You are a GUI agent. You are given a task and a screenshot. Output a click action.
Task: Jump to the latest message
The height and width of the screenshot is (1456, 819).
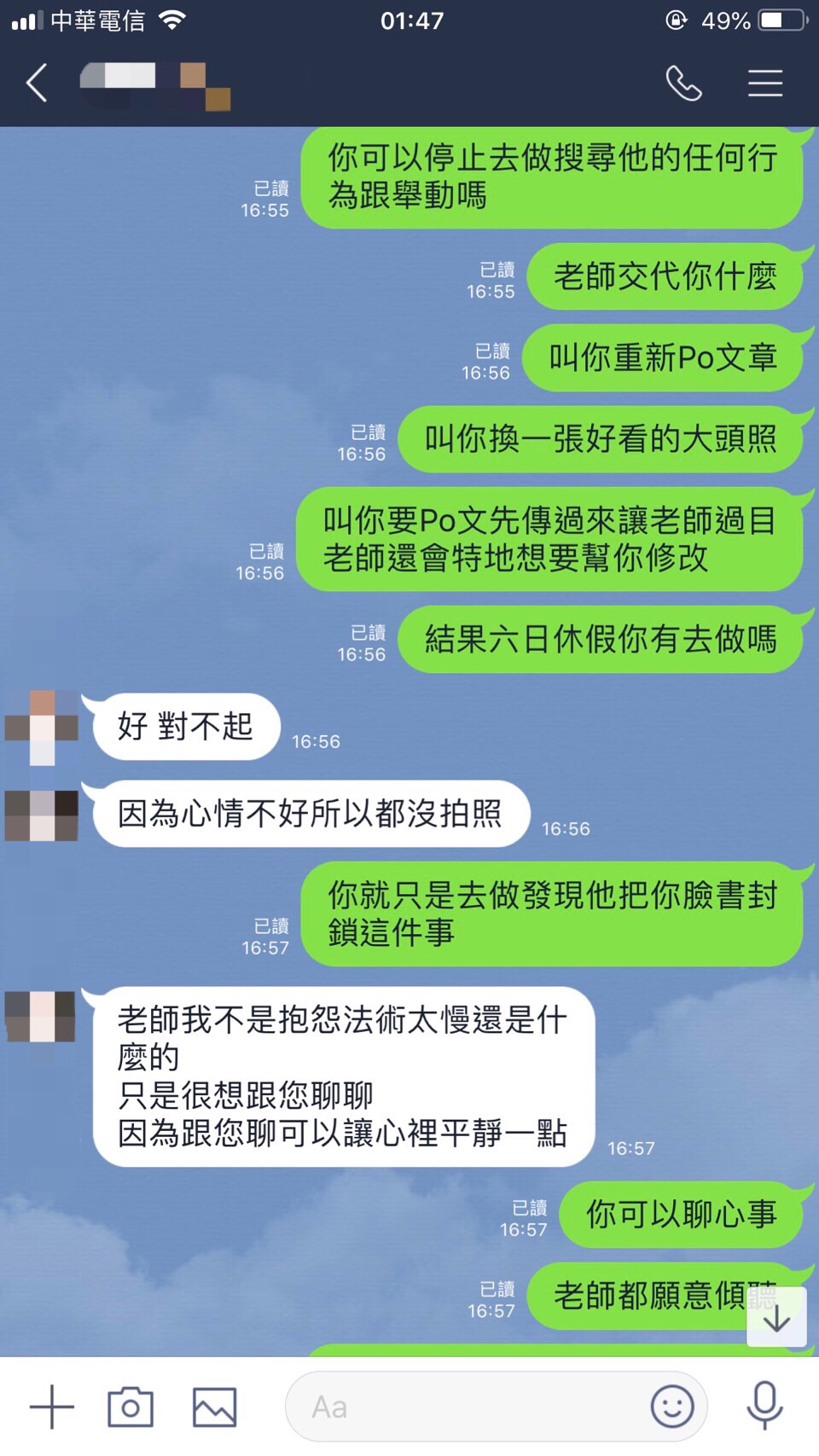[776, 1318]
